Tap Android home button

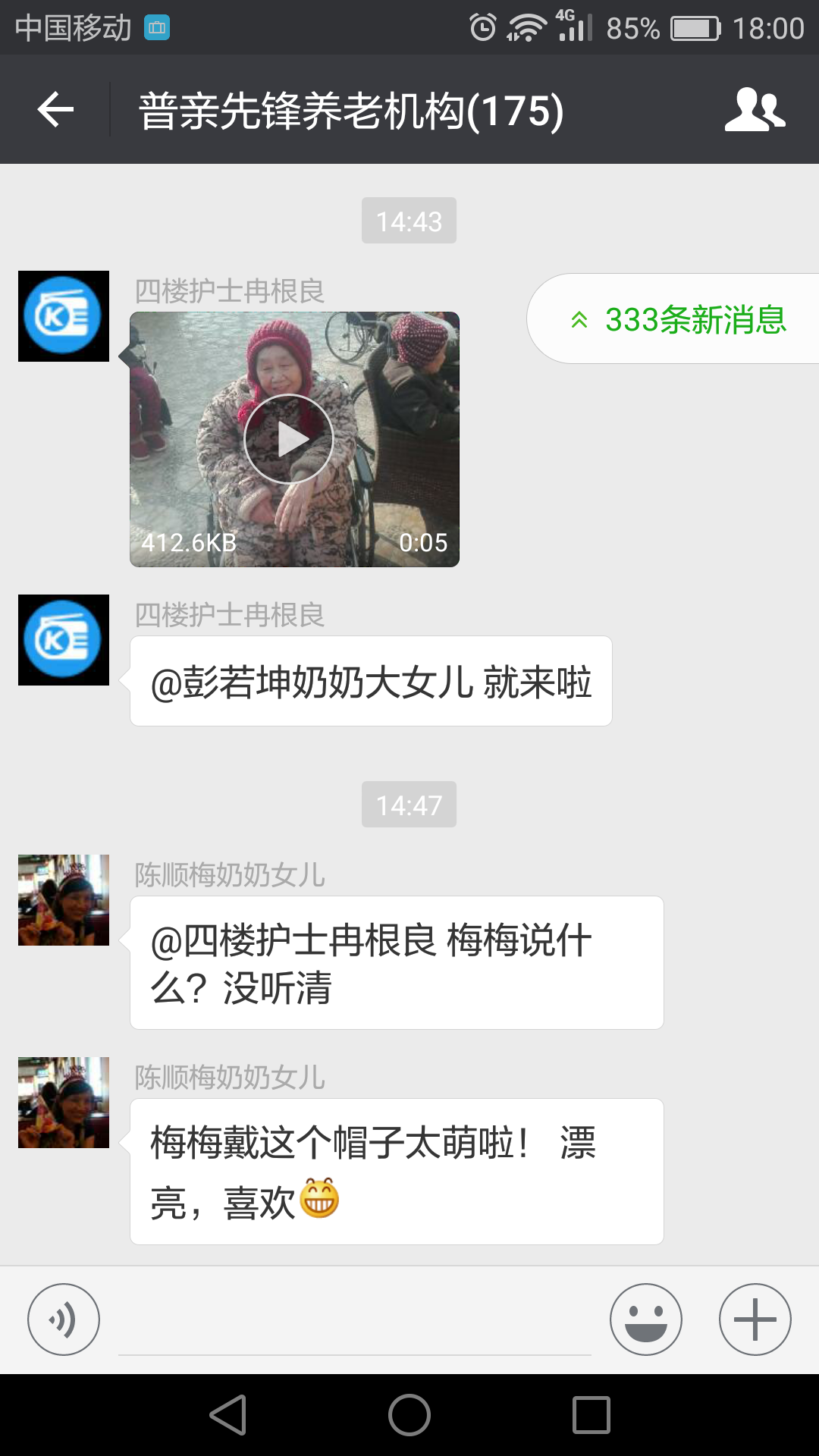(x=409, y=1415)
